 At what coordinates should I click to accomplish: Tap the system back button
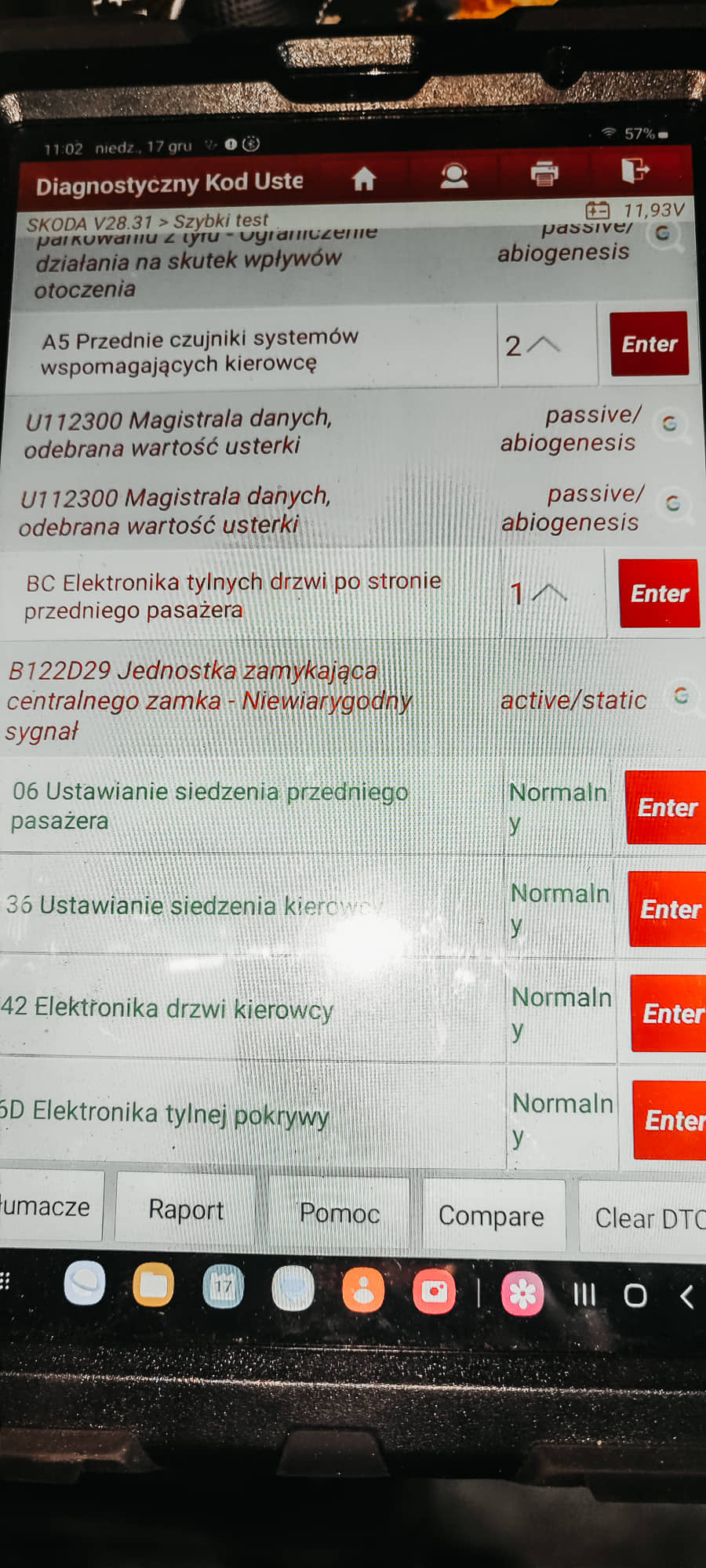[x=687, y=1297]
